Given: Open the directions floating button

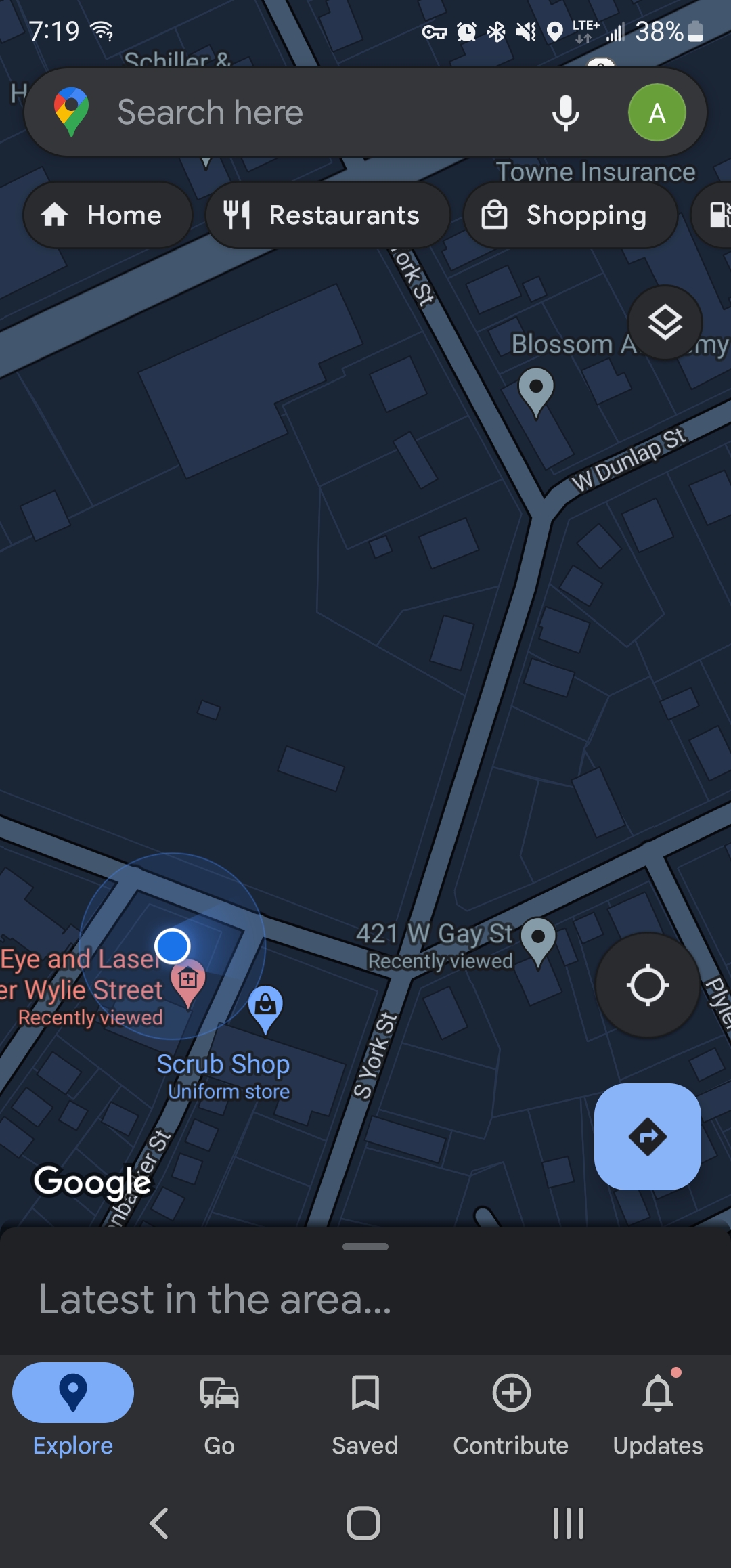Looking at the screenshot, I should click(648, 1137).
